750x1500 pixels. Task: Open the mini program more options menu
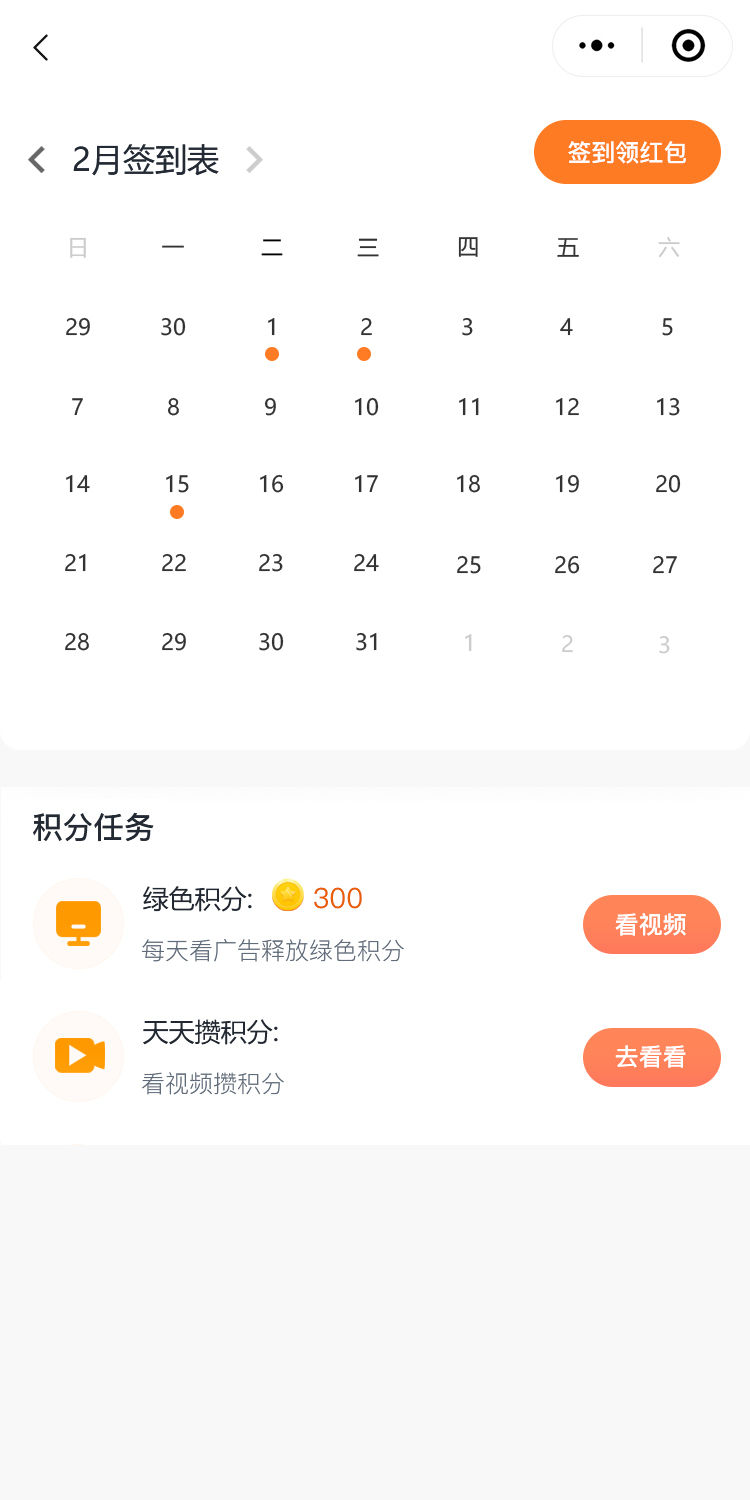click(597, 46)
